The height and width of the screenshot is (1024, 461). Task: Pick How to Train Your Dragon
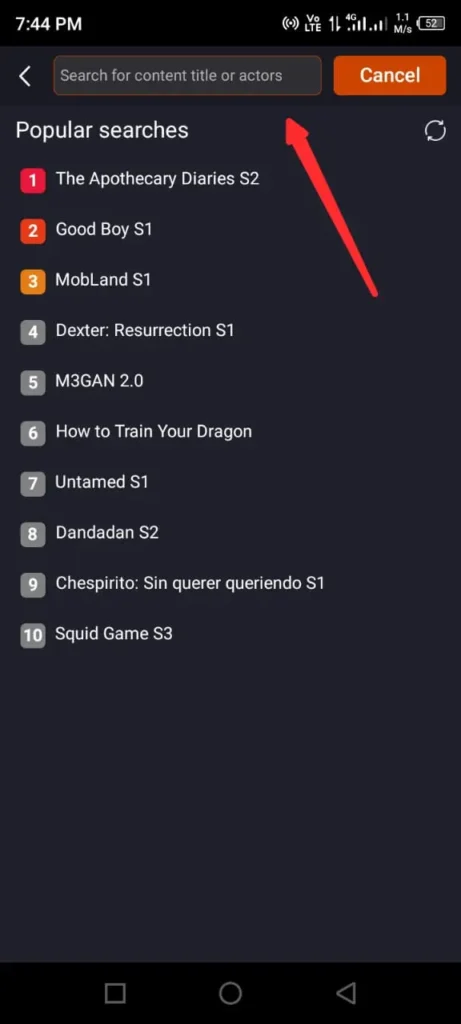153,432
